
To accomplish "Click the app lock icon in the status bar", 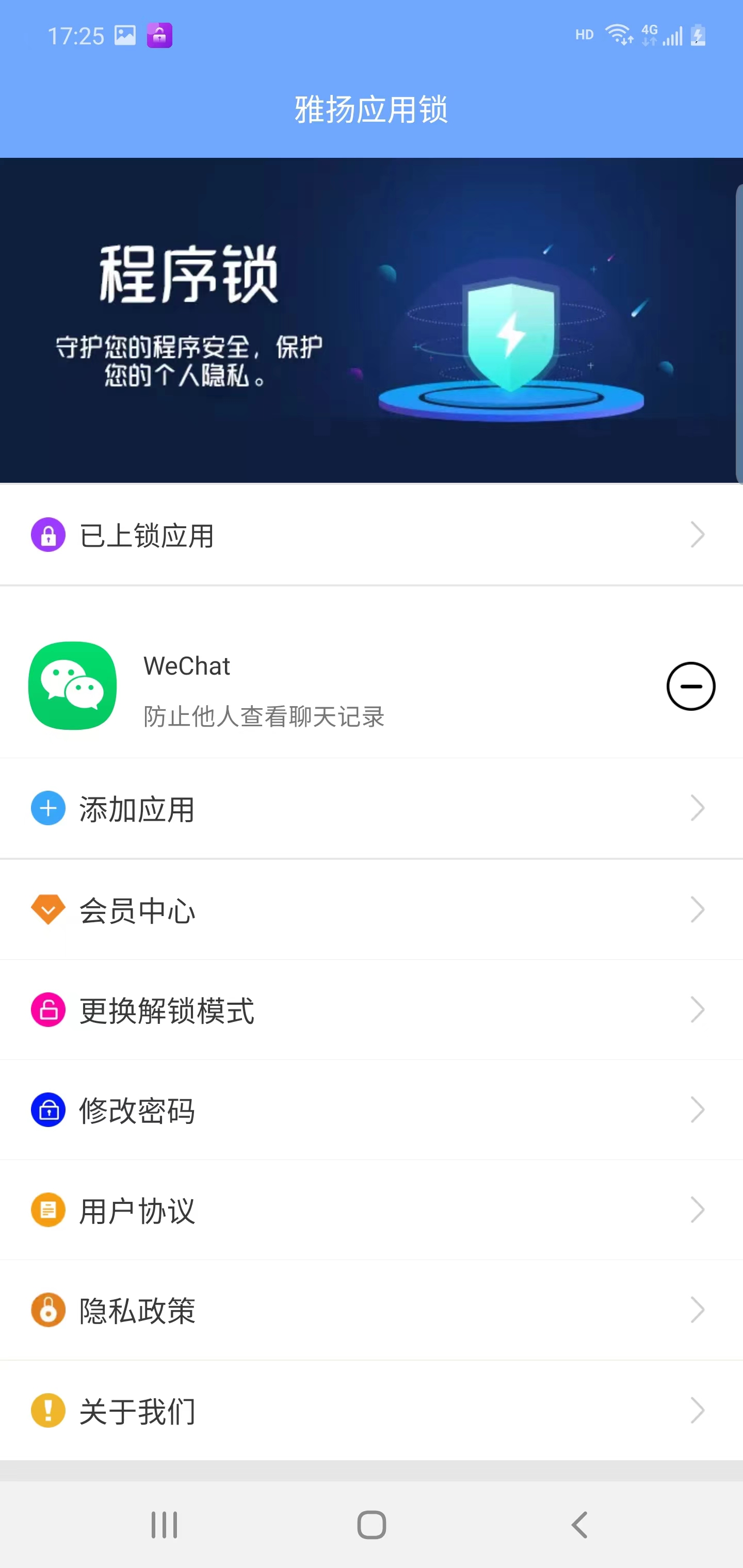I will click(159, 35).
